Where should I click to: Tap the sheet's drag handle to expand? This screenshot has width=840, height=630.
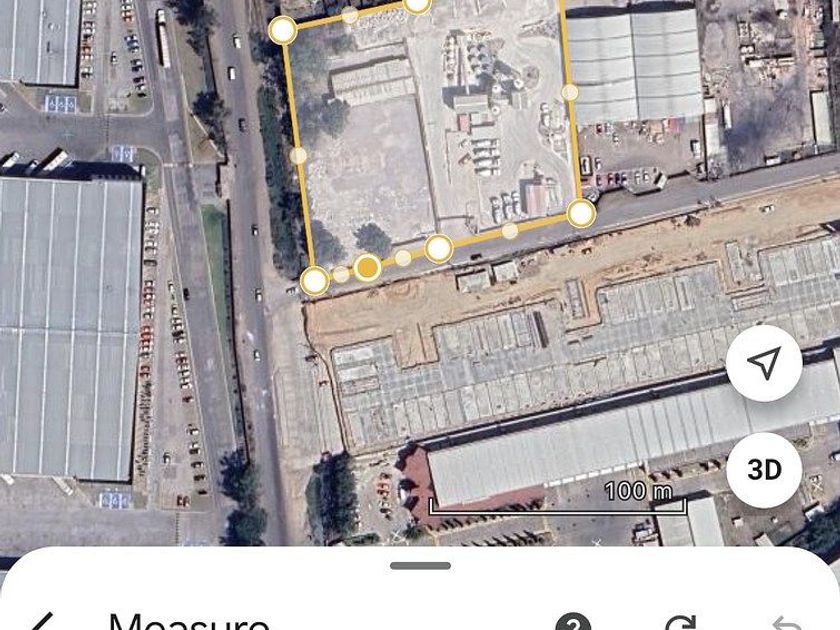coord(420,566)
